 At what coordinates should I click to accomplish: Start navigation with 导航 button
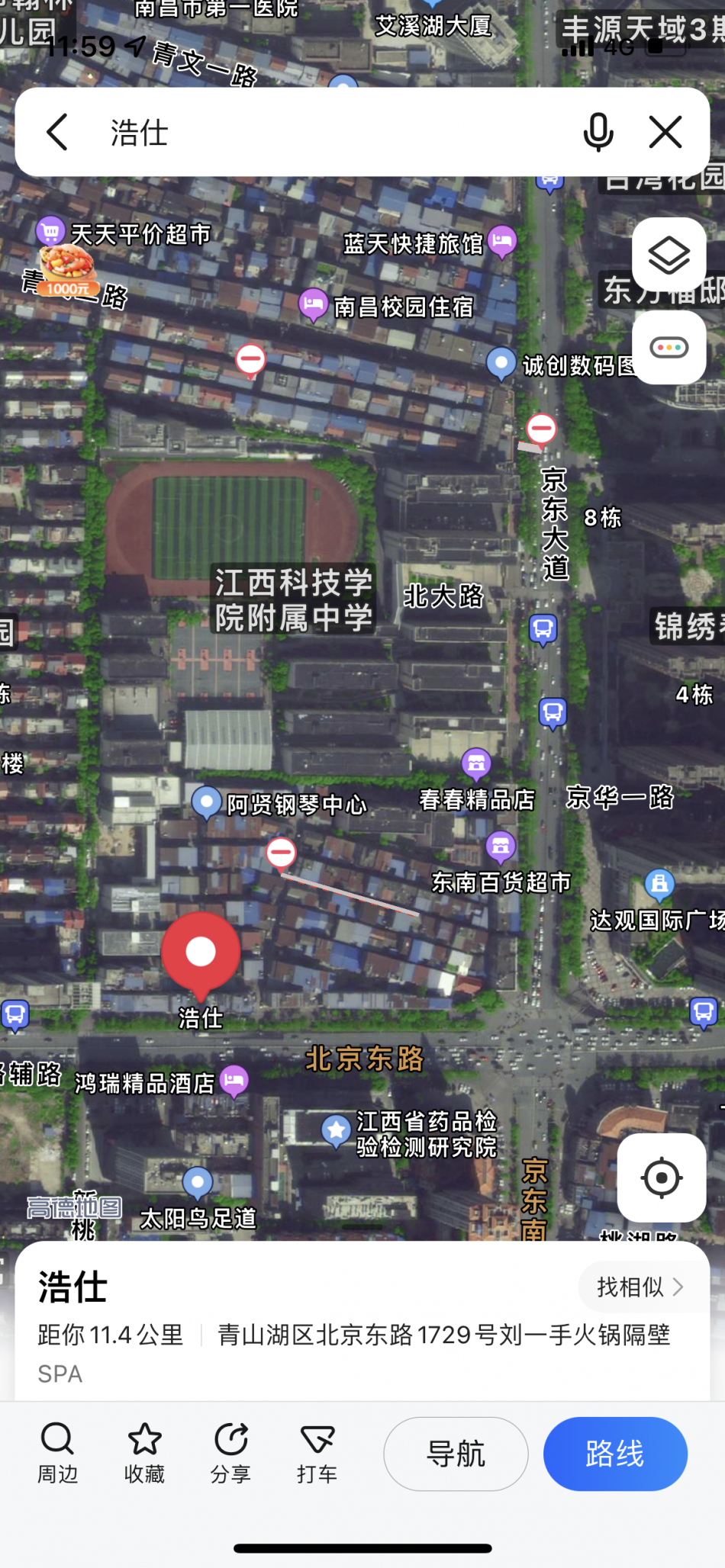456,1454
